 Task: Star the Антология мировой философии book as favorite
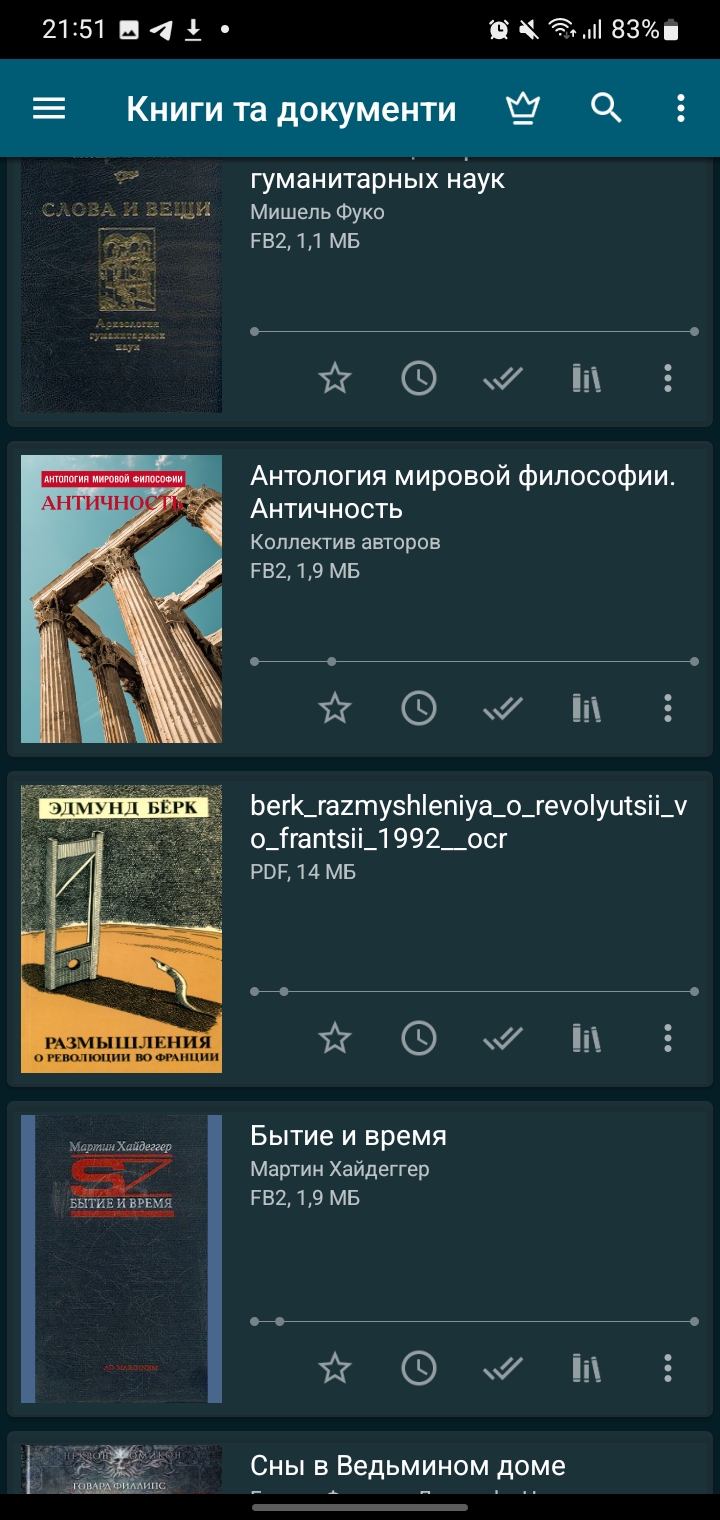(335, 708)
